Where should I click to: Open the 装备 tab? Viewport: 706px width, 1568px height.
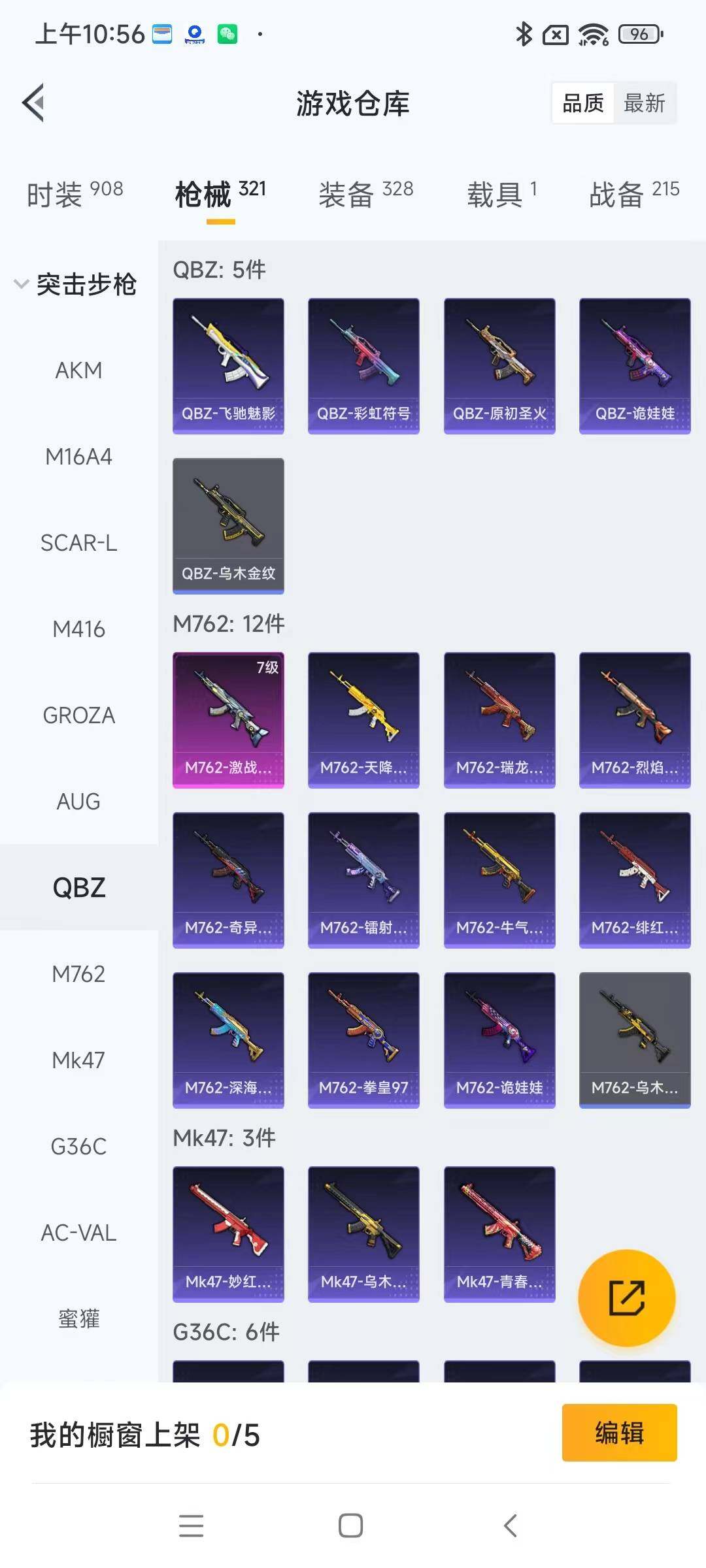click(365, 194)
